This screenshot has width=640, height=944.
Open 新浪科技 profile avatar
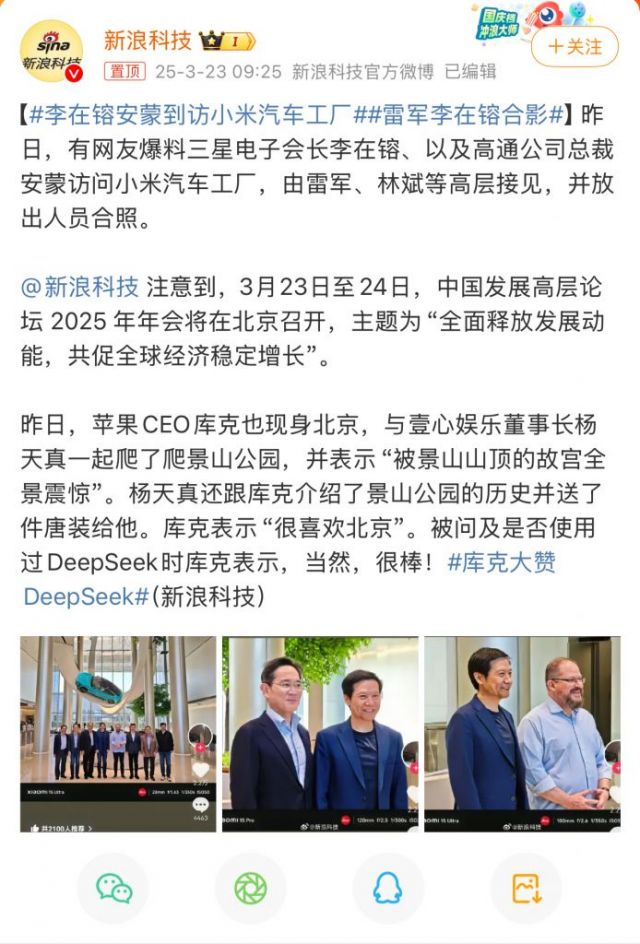[x=52, y=49]
